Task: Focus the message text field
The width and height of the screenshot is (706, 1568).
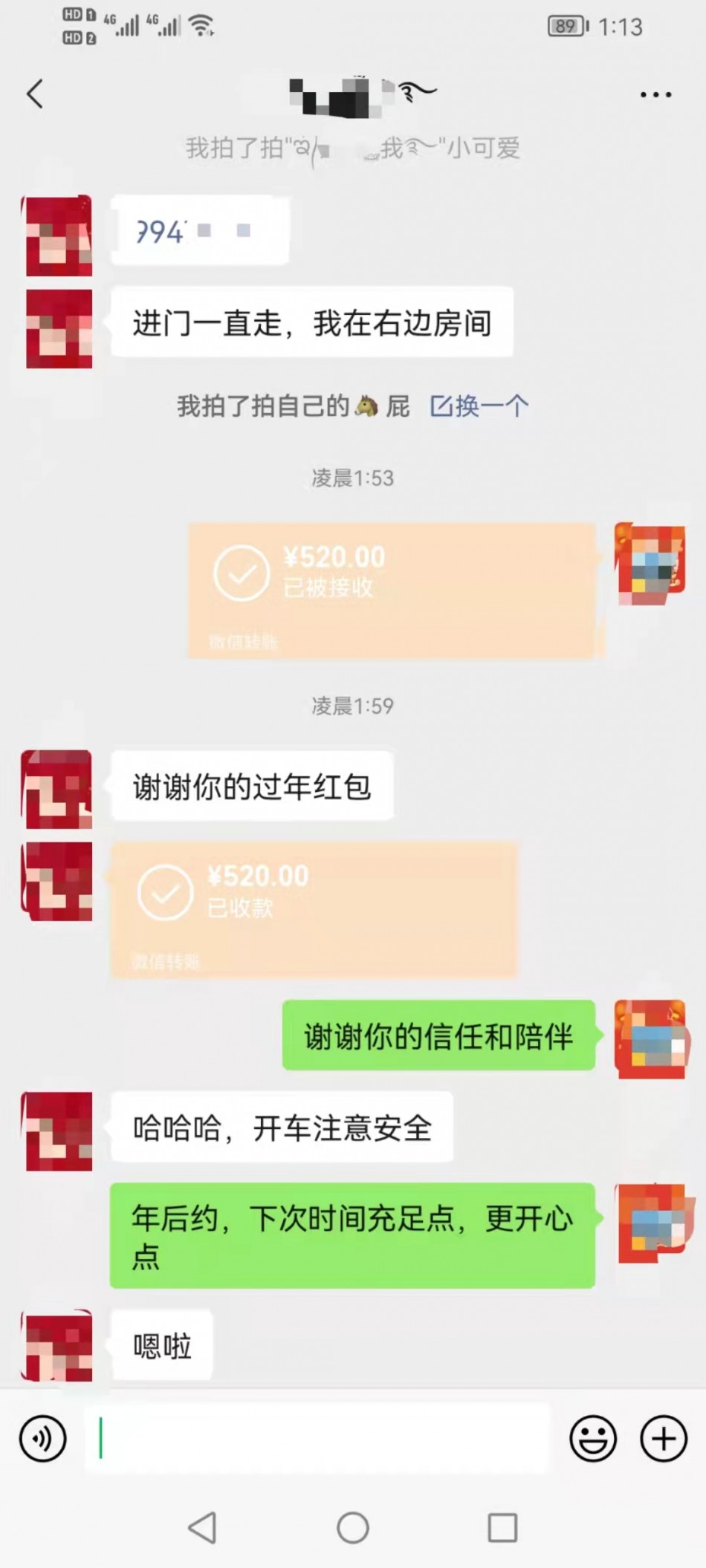Action: click(316, 1439)
